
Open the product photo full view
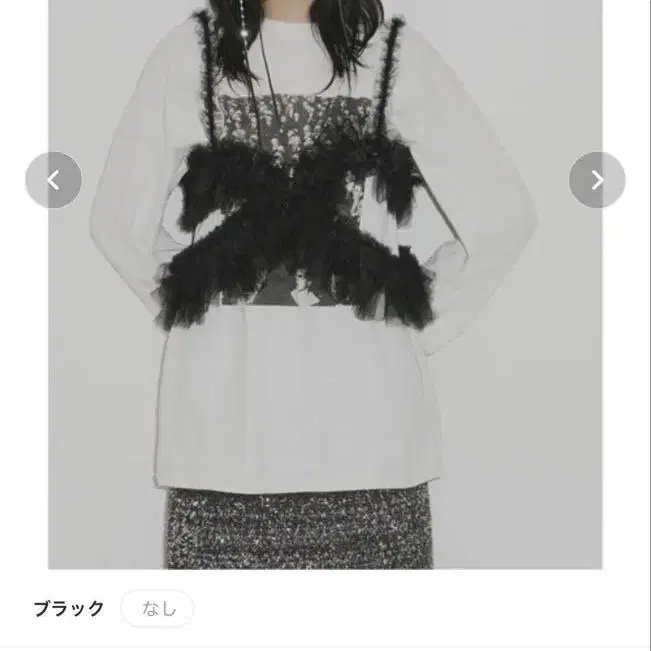point(325,284)
